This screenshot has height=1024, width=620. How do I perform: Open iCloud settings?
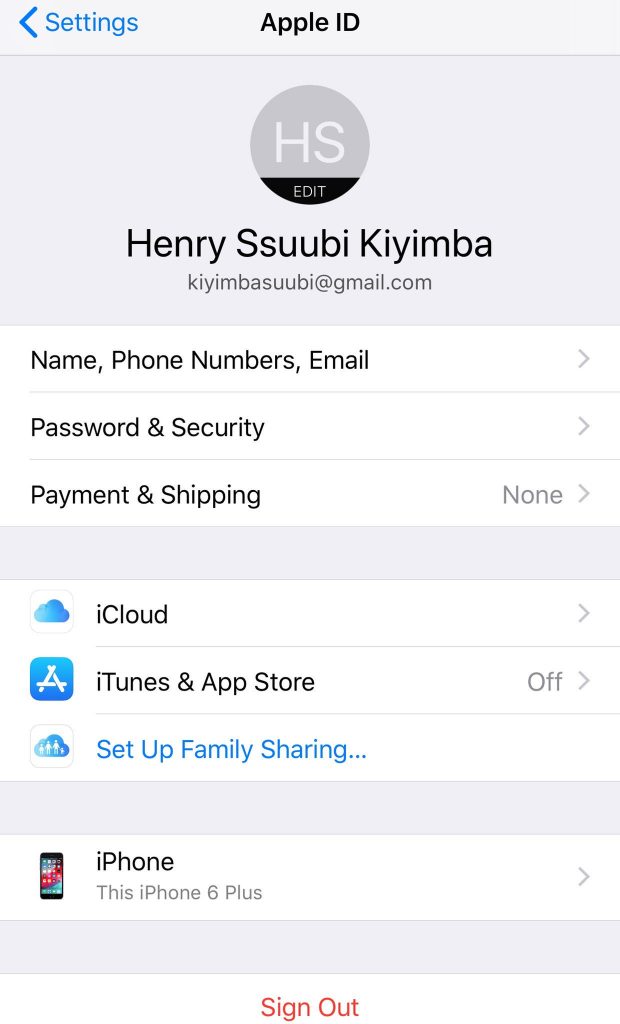(310, 613)
